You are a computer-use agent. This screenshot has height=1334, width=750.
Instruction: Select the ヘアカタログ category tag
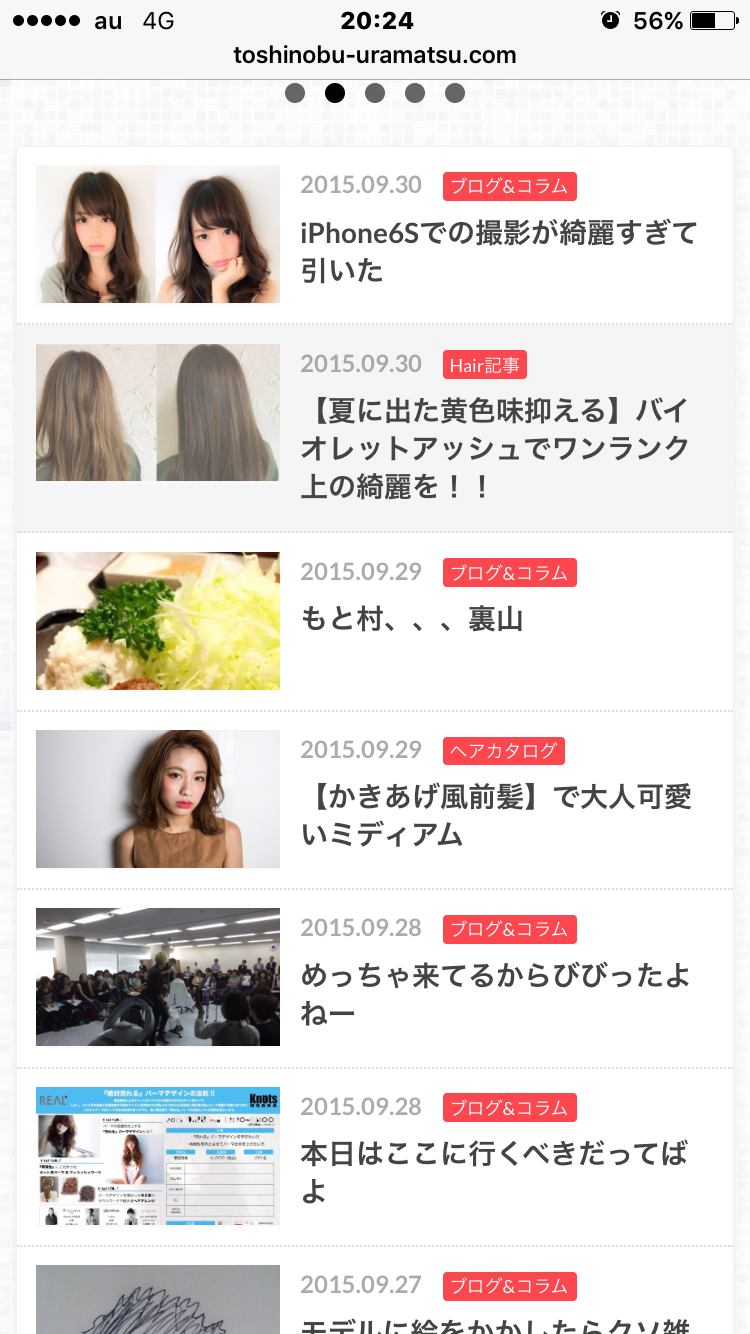pos(504,750)
